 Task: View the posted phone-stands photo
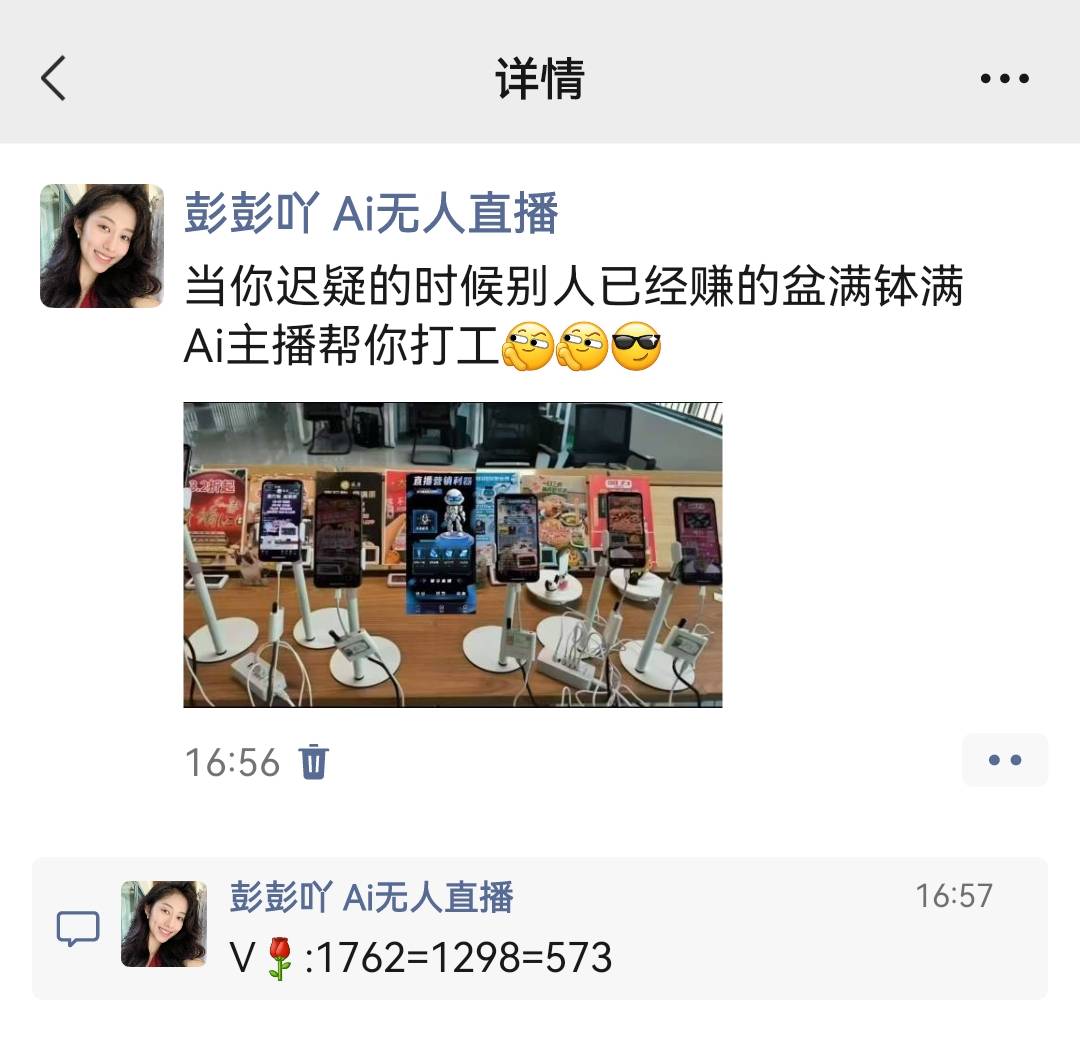click(452, 555)
